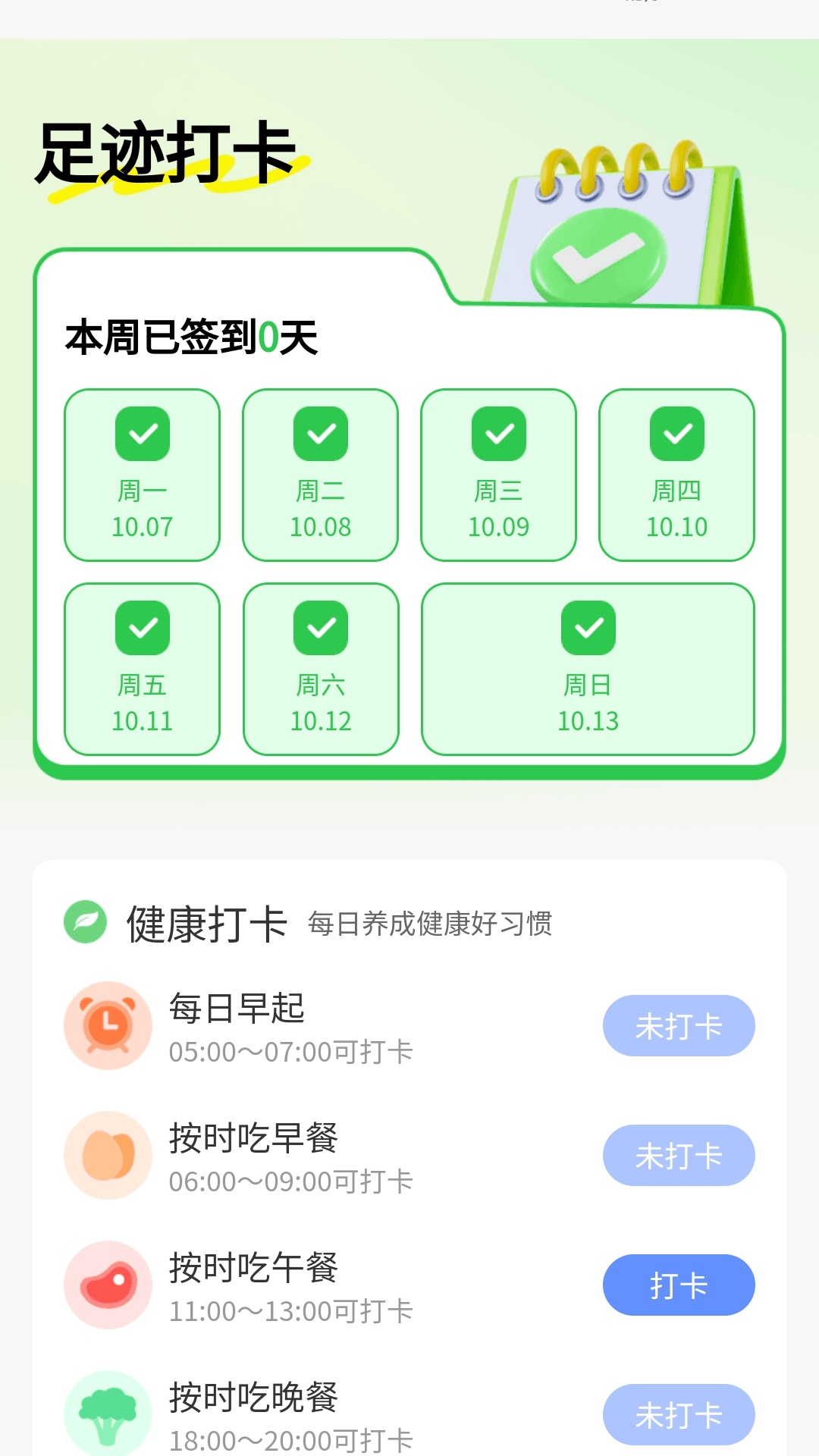
Task: Tap 未打卡 button for 按时吃早餐
Action: click(679, 1155)
